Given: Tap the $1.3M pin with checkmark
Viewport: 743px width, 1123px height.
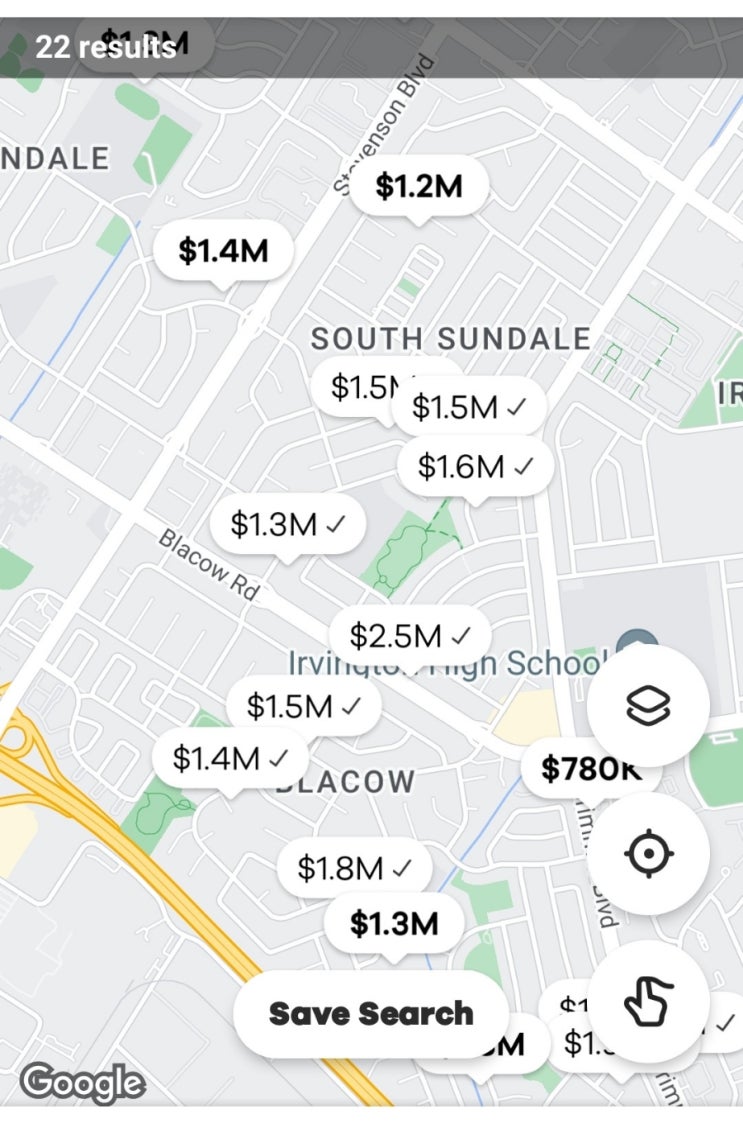Looking at the screenshot, I should pos(287,524).
